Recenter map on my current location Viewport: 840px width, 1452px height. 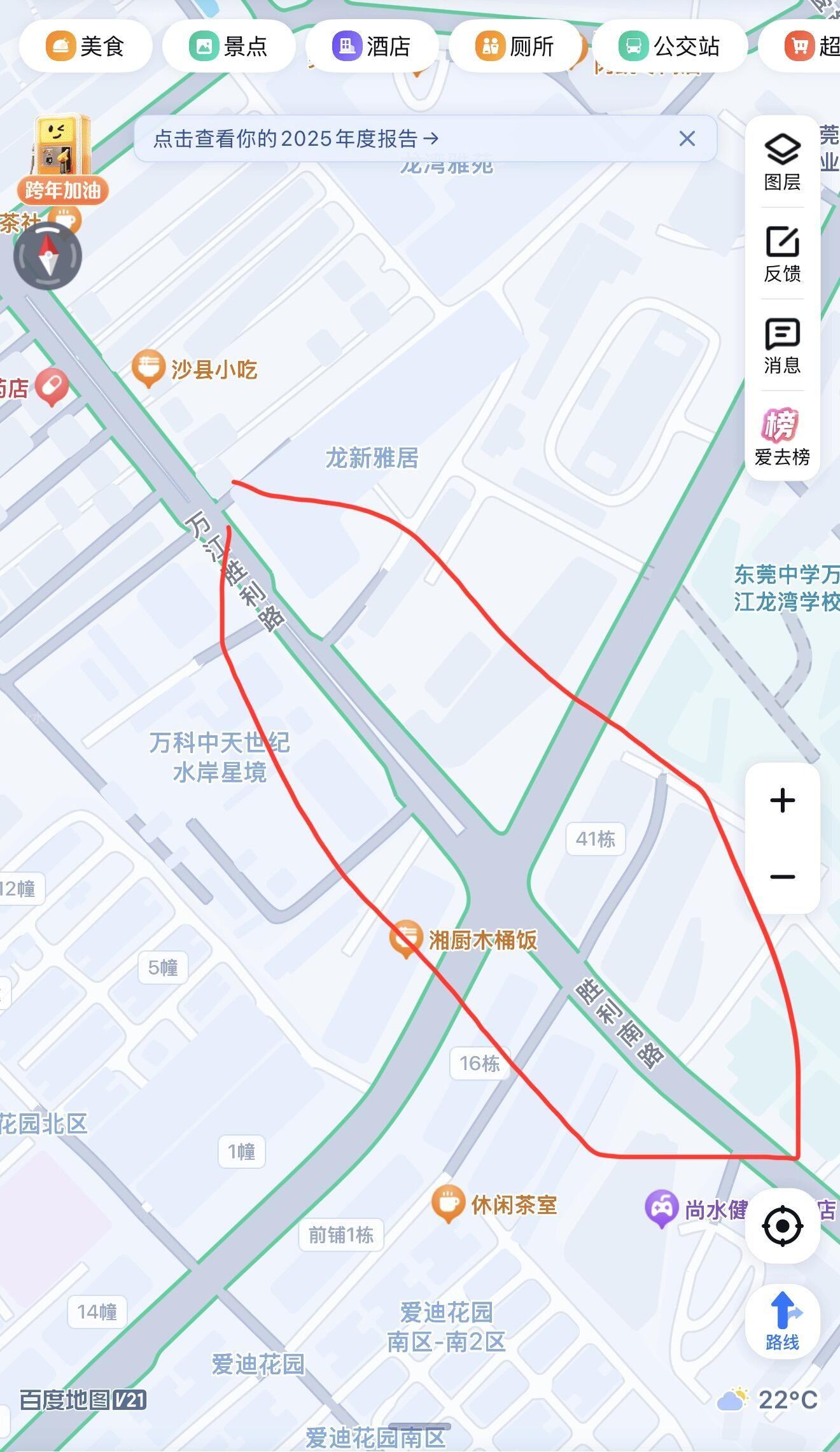point(782,1225)
